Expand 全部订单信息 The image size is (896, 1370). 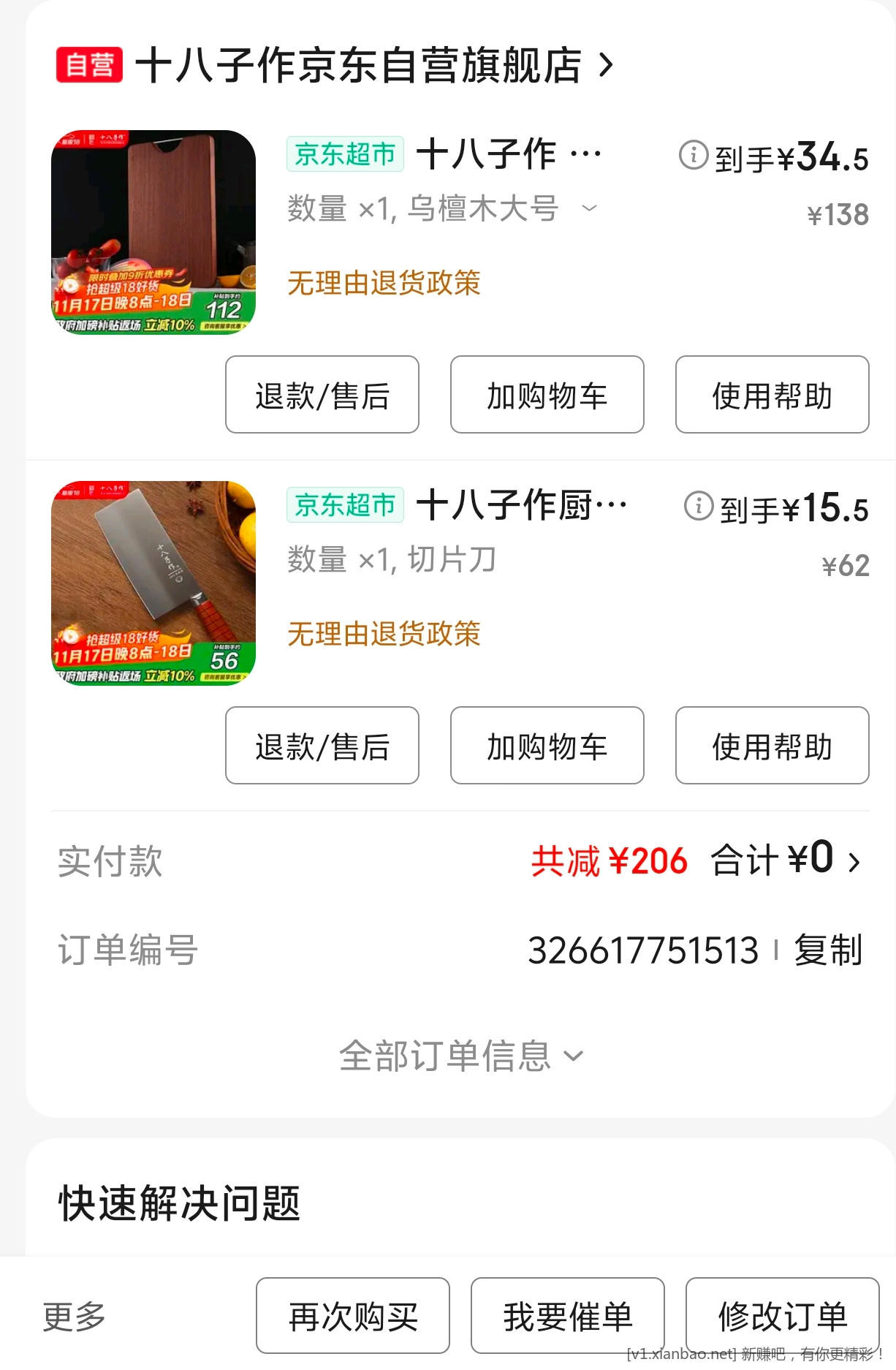tap(460, 1056)
